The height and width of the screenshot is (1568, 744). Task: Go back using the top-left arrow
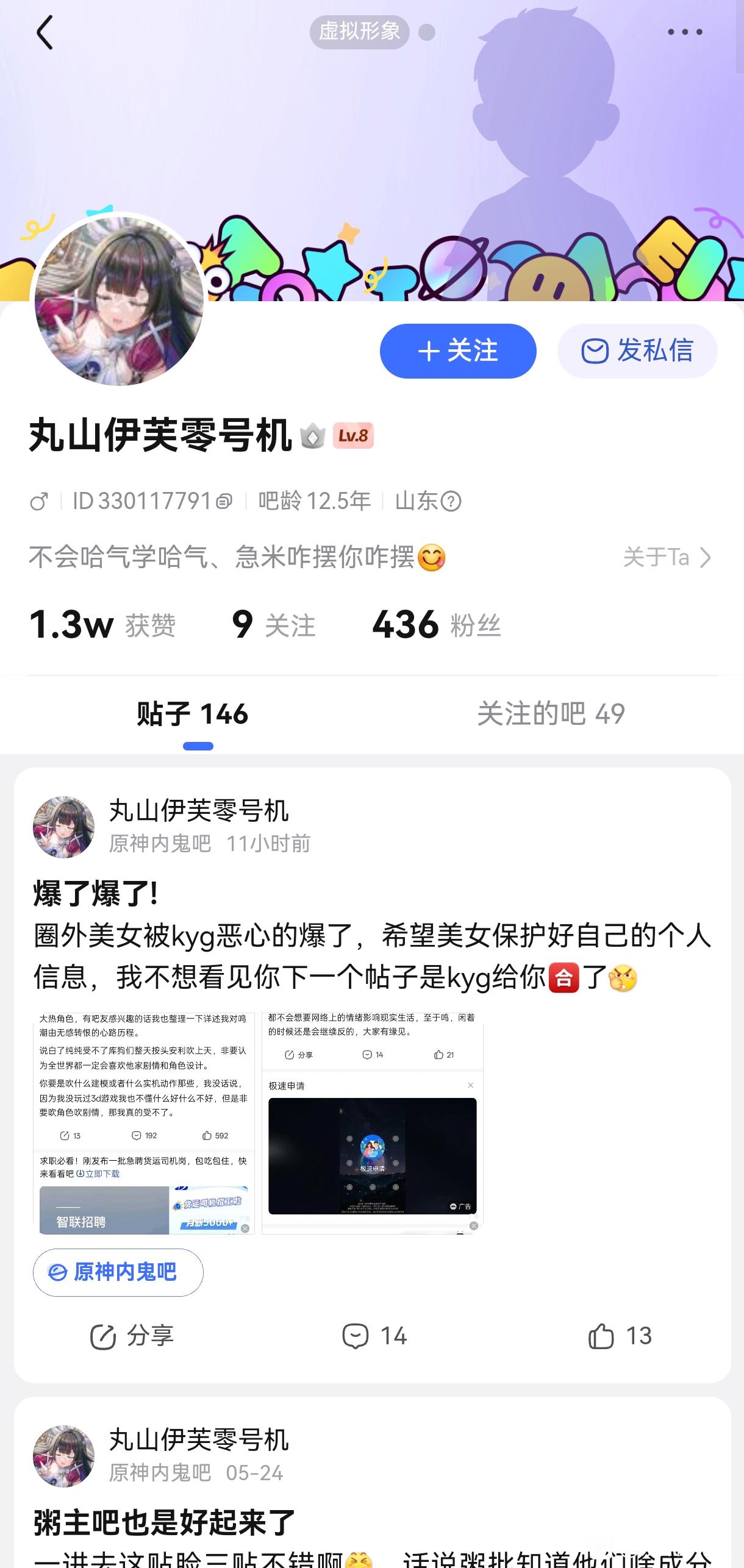click(x=45, y=32)
